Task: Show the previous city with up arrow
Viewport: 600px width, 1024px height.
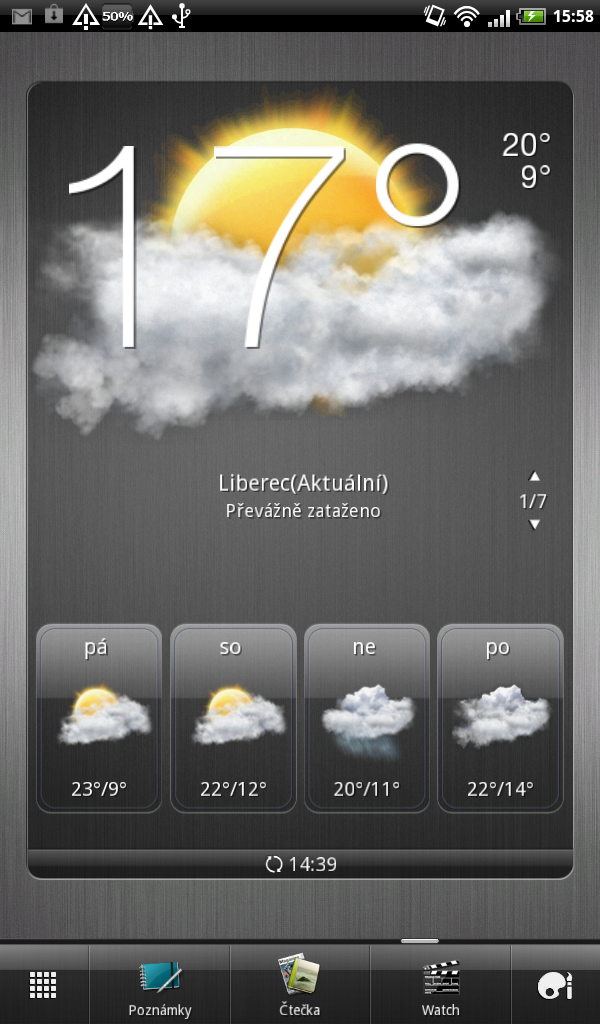Action: 534,477
